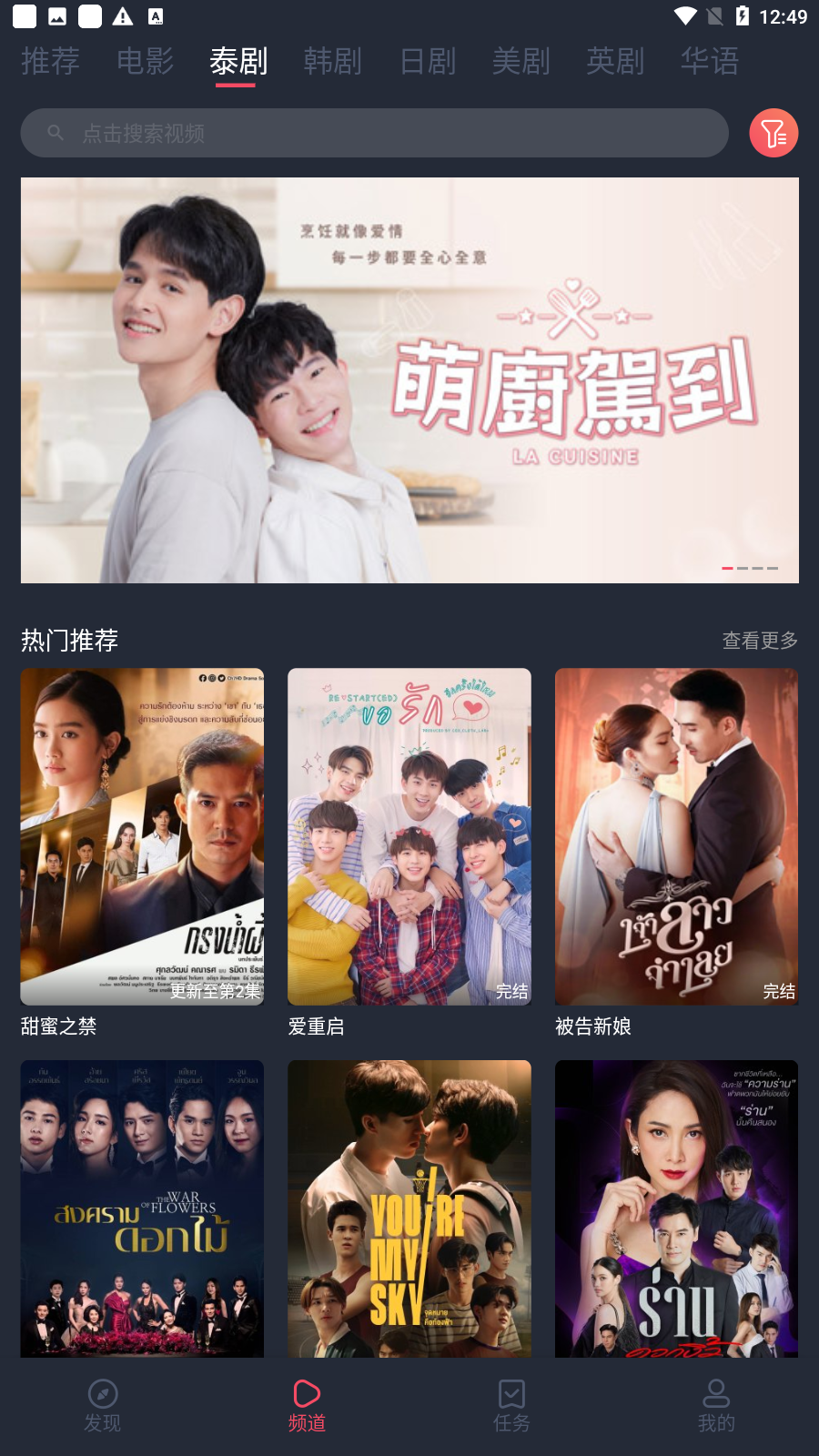Go to the 日剧 tab
Viewport: 819px width, 1456px height.
[x=428, y=61]
